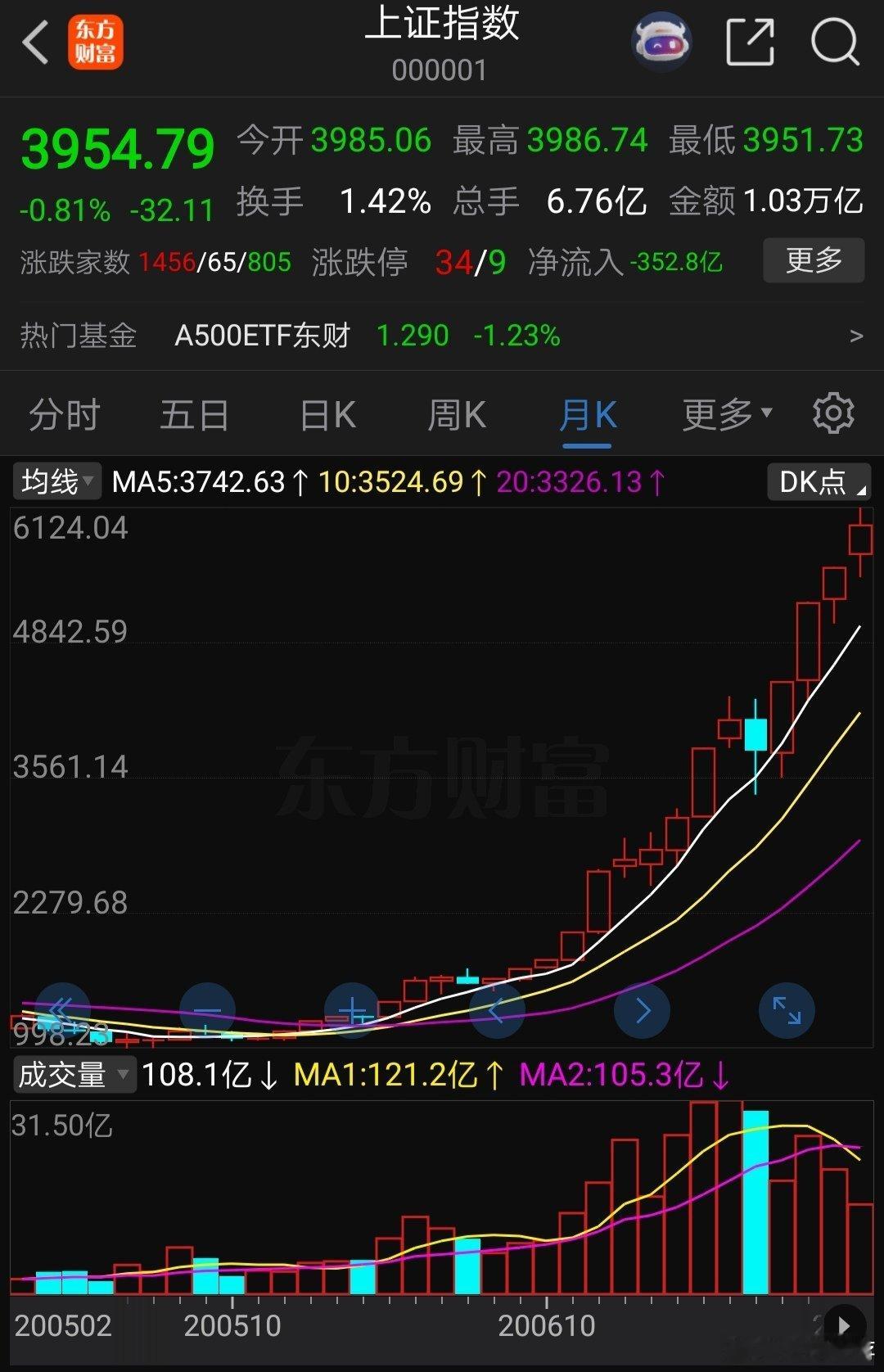Toggle the DK点 signal display
Viewport: 884px width, 1372px height.
pyautogui.click(x=818, y=481)
